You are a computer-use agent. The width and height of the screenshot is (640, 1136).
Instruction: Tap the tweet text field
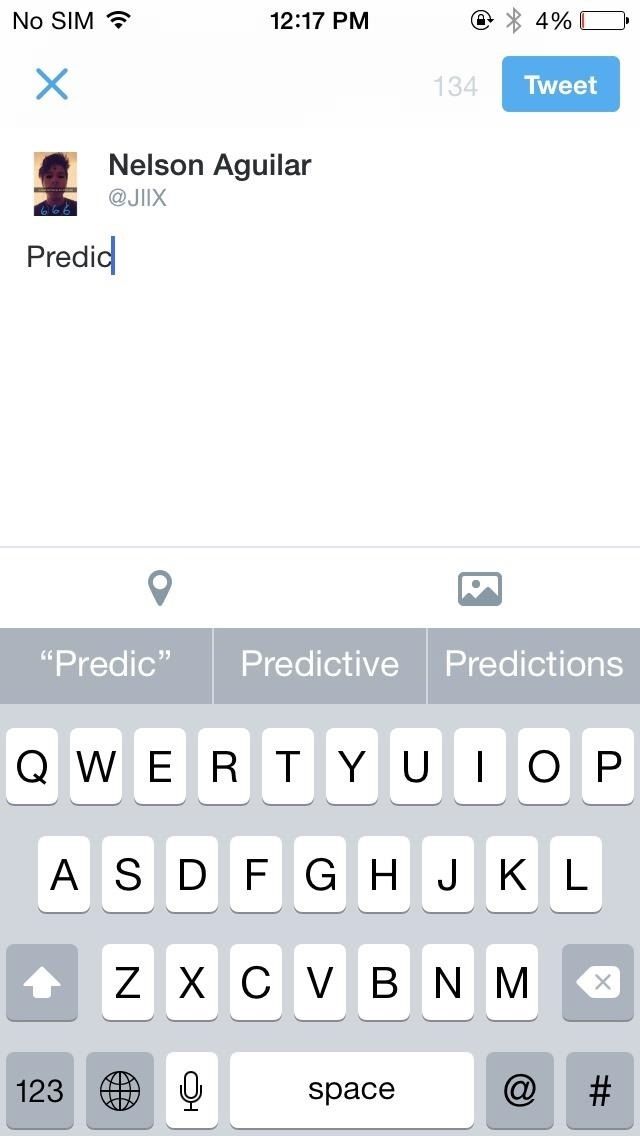click(320, 380)
